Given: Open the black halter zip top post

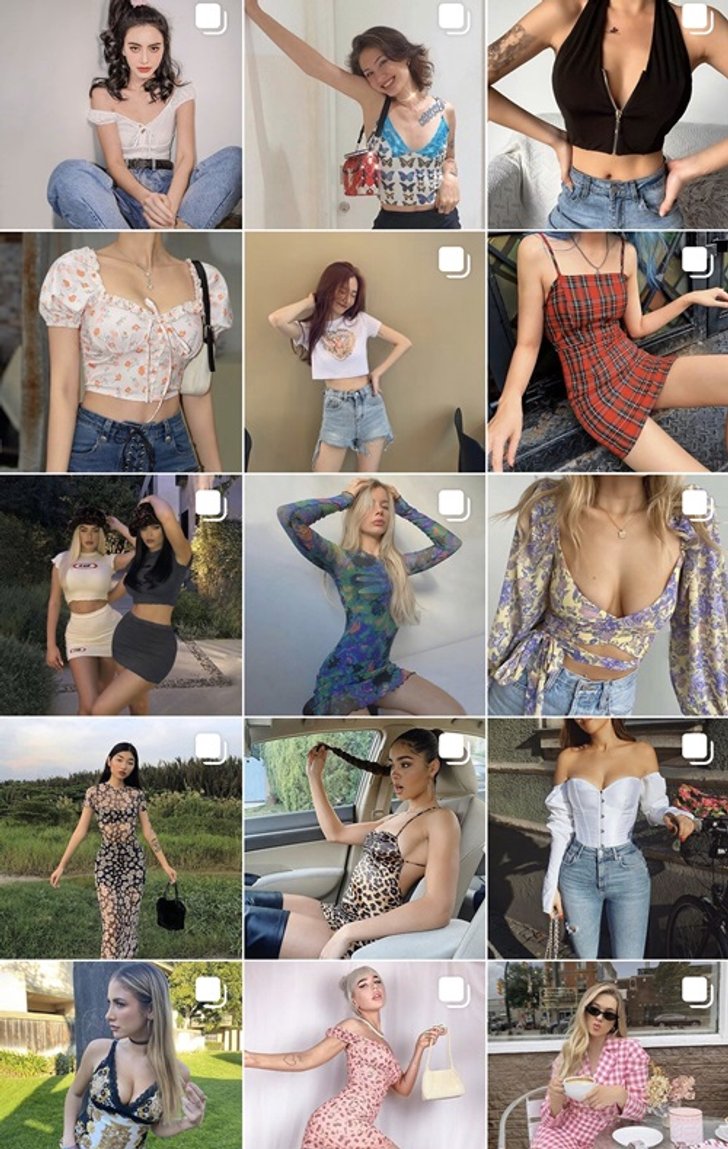Looking at the screenshot, I should [607, 115].
